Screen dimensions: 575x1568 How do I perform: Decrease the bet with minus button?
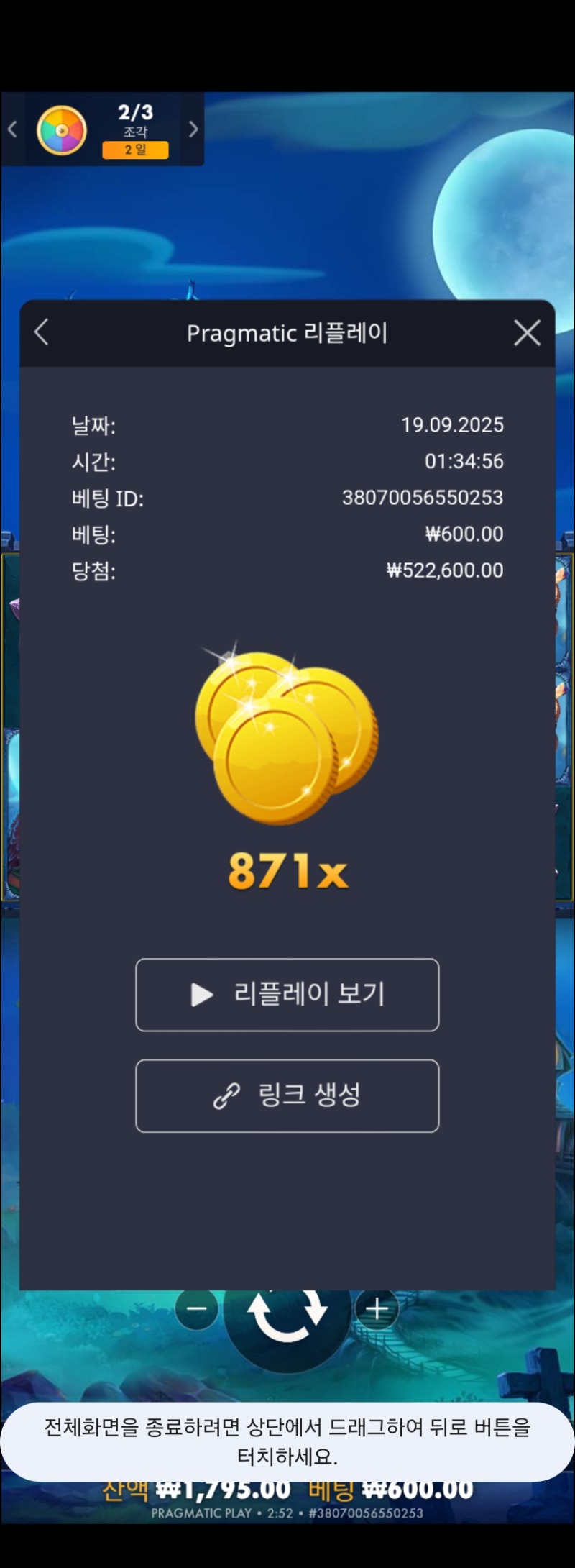[x=196, y=1308]
